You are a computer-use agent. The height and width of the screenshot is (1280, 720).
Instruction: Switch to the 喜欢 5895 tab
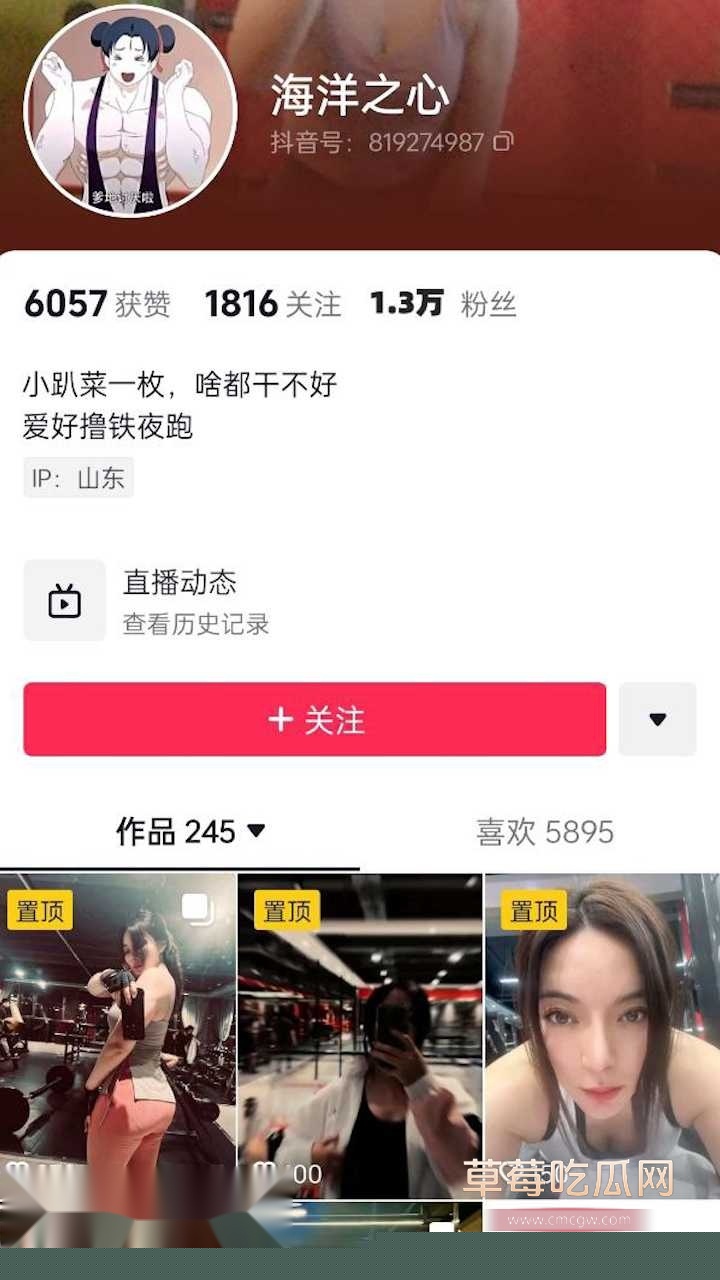[544, 832]
